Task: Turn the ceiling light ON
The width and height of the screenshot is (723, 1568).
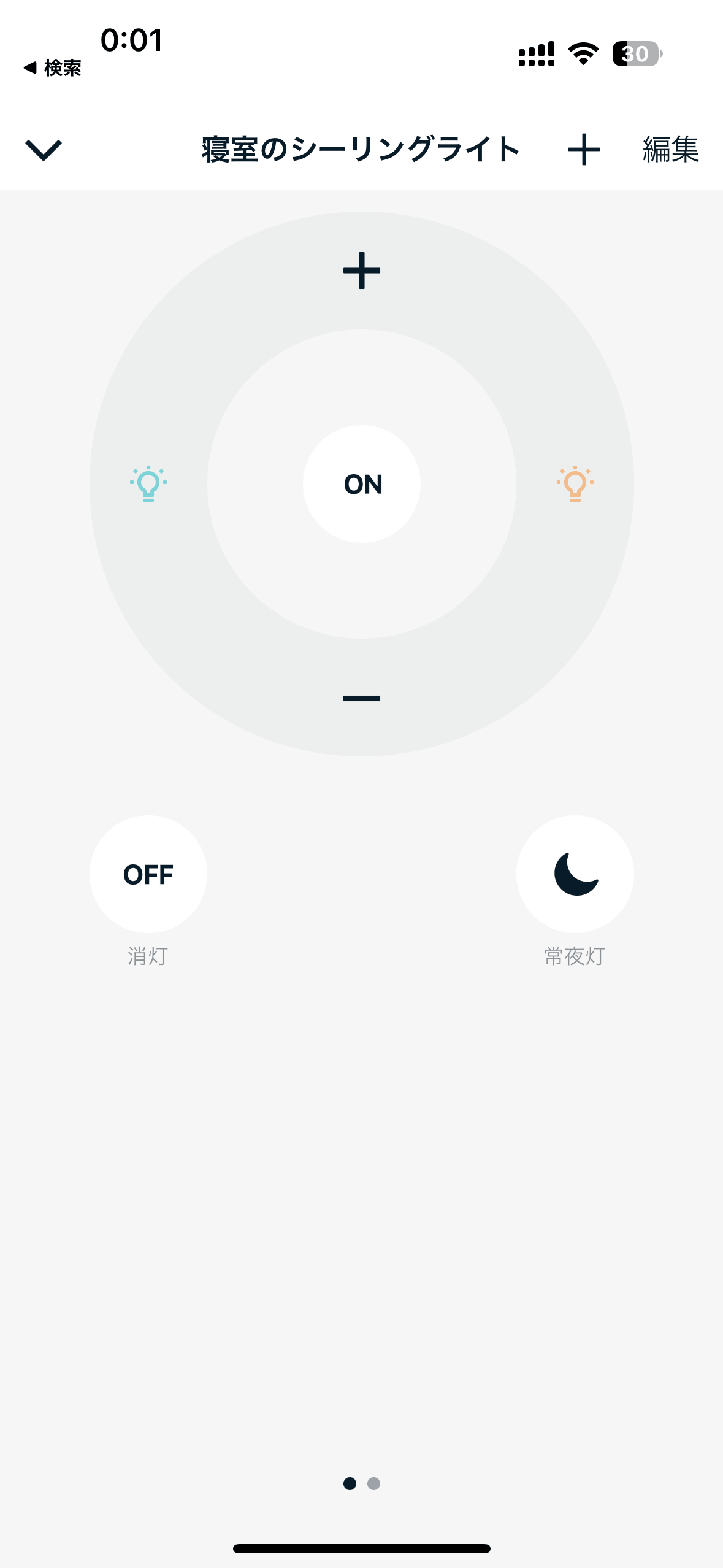Action: [x=361, y=484]
